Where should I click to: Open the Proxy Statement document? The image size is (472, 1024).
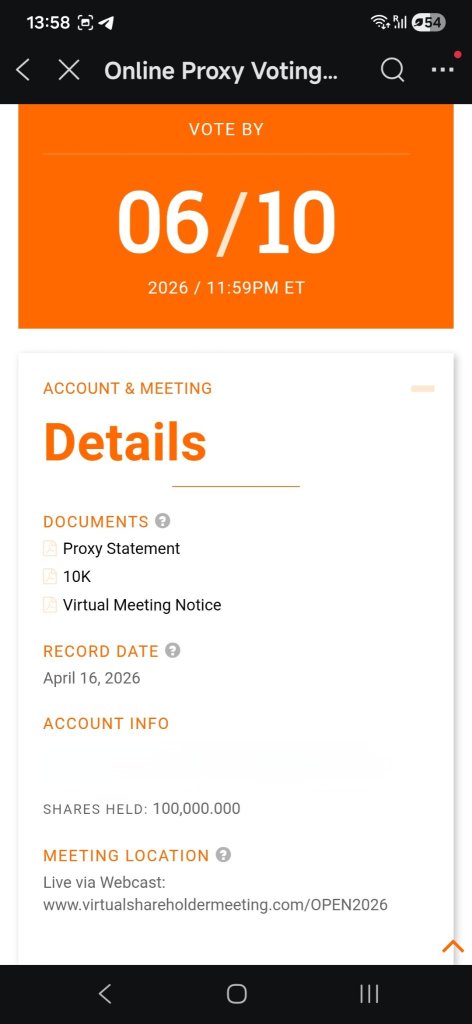[121, 549]
